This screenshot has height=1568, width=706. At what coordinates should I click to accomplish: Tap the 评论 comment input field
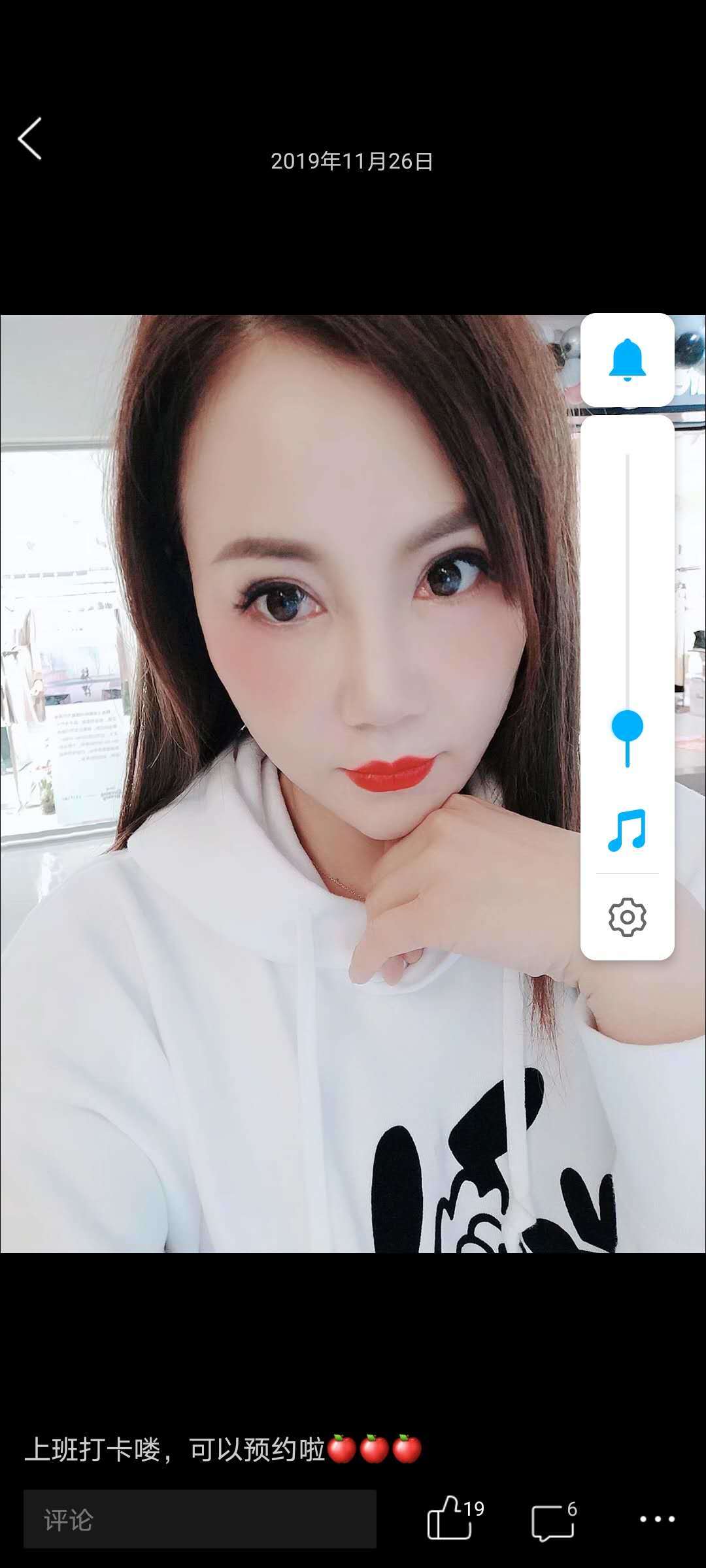[x=199, y=1519]
